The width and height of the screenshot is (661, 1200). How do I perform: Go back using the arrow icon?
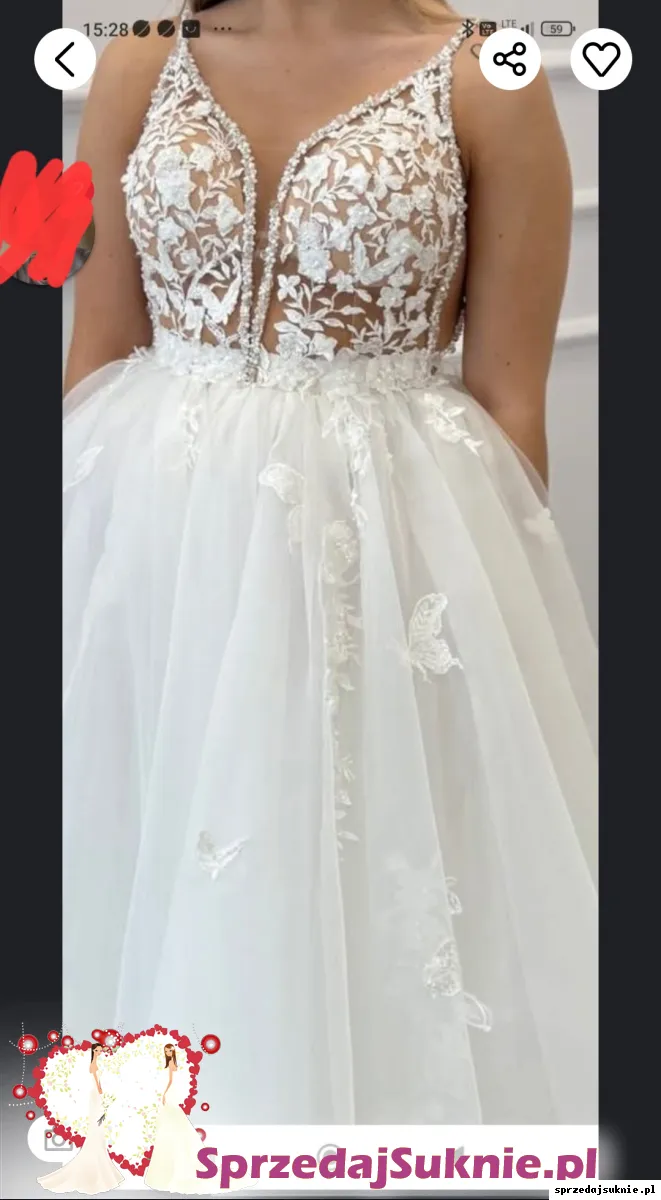point(65,60)
